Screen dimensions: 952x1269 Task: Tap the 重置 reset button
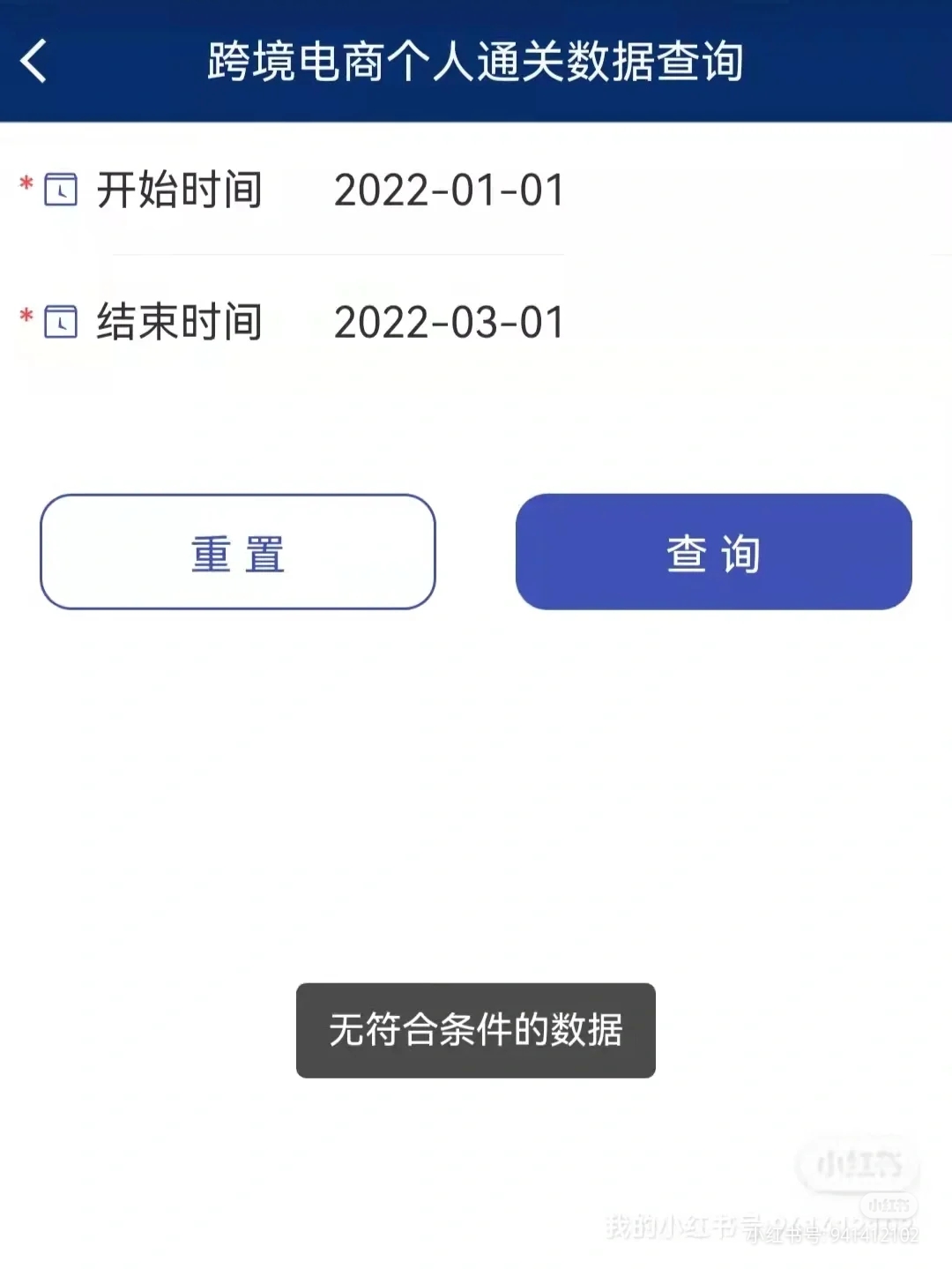pos(238,552)
